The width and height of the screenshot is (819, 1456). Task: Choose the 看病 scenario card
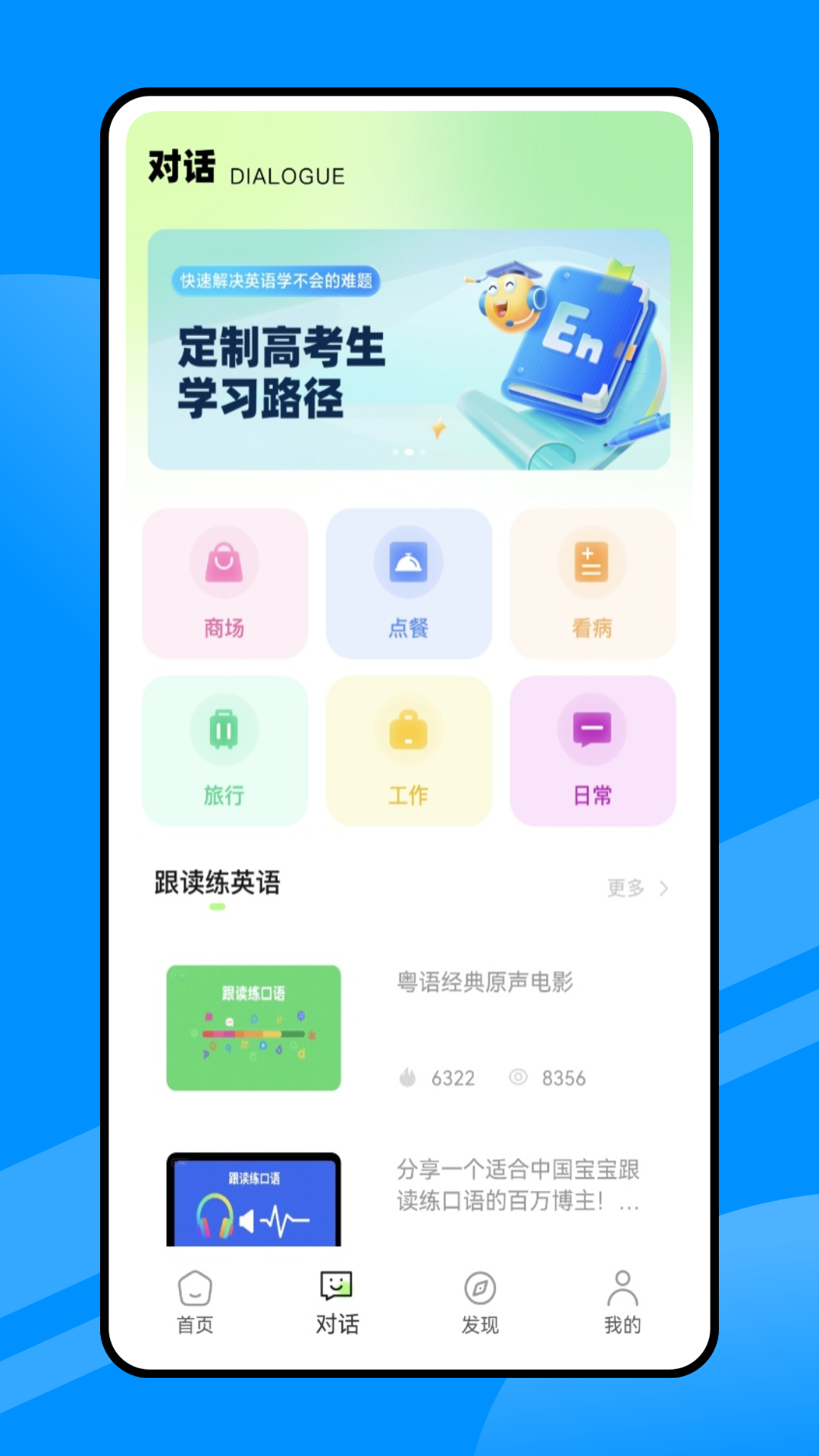(592, 583)
